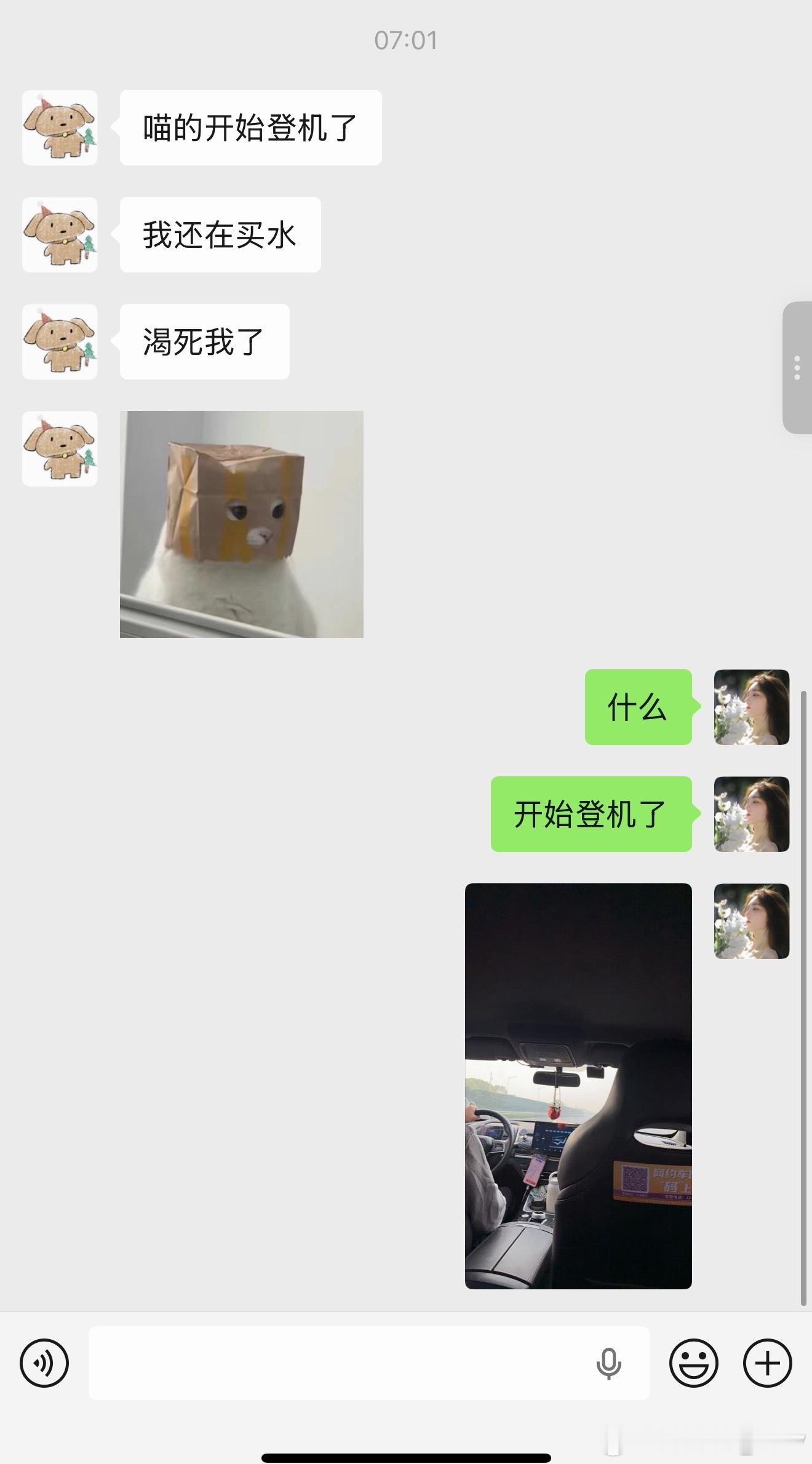Select the message '喵的开始登机了'
This screenshot has height=1464, width=812.
pos(249,126)
